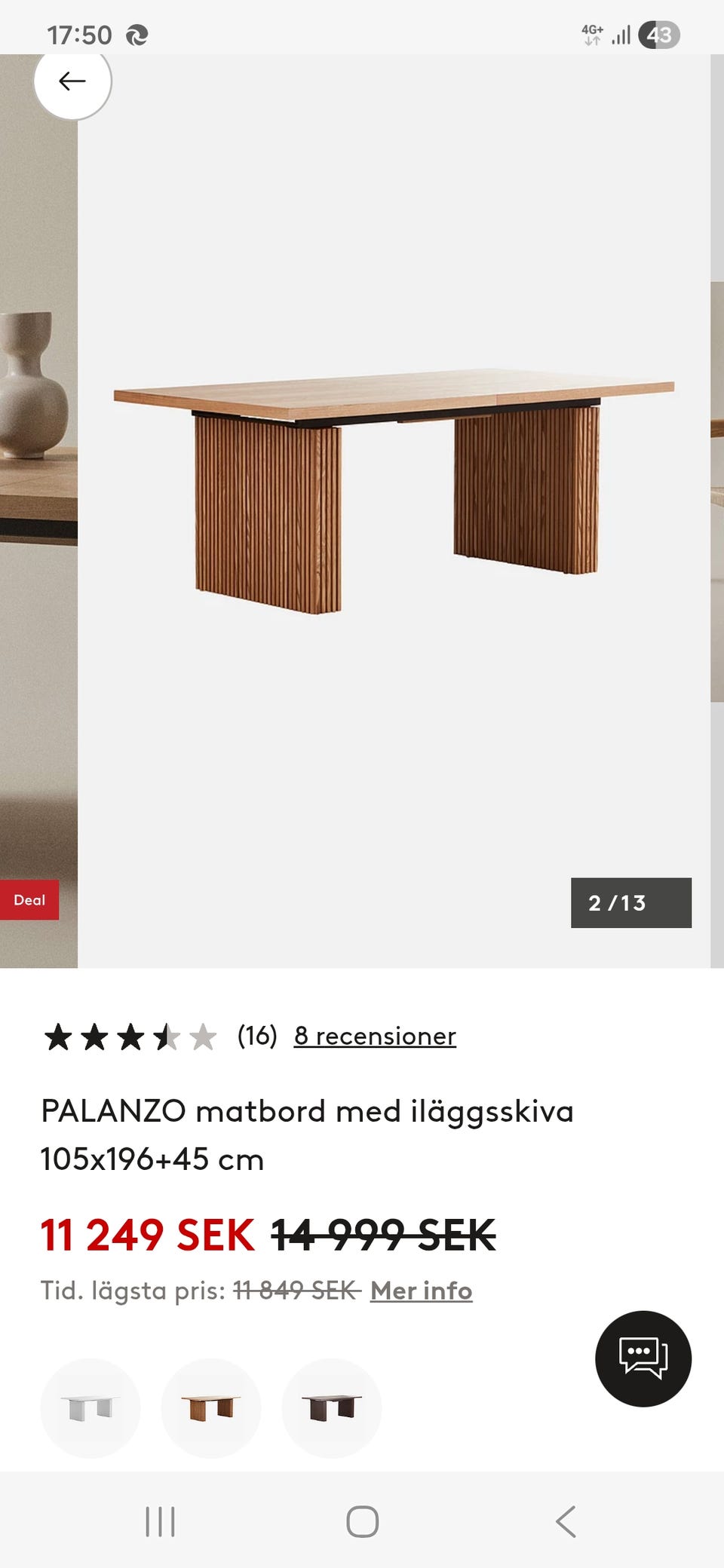724x1568 pixels.
Task: Tap the battery indicator showing 43
Action: 659,34
